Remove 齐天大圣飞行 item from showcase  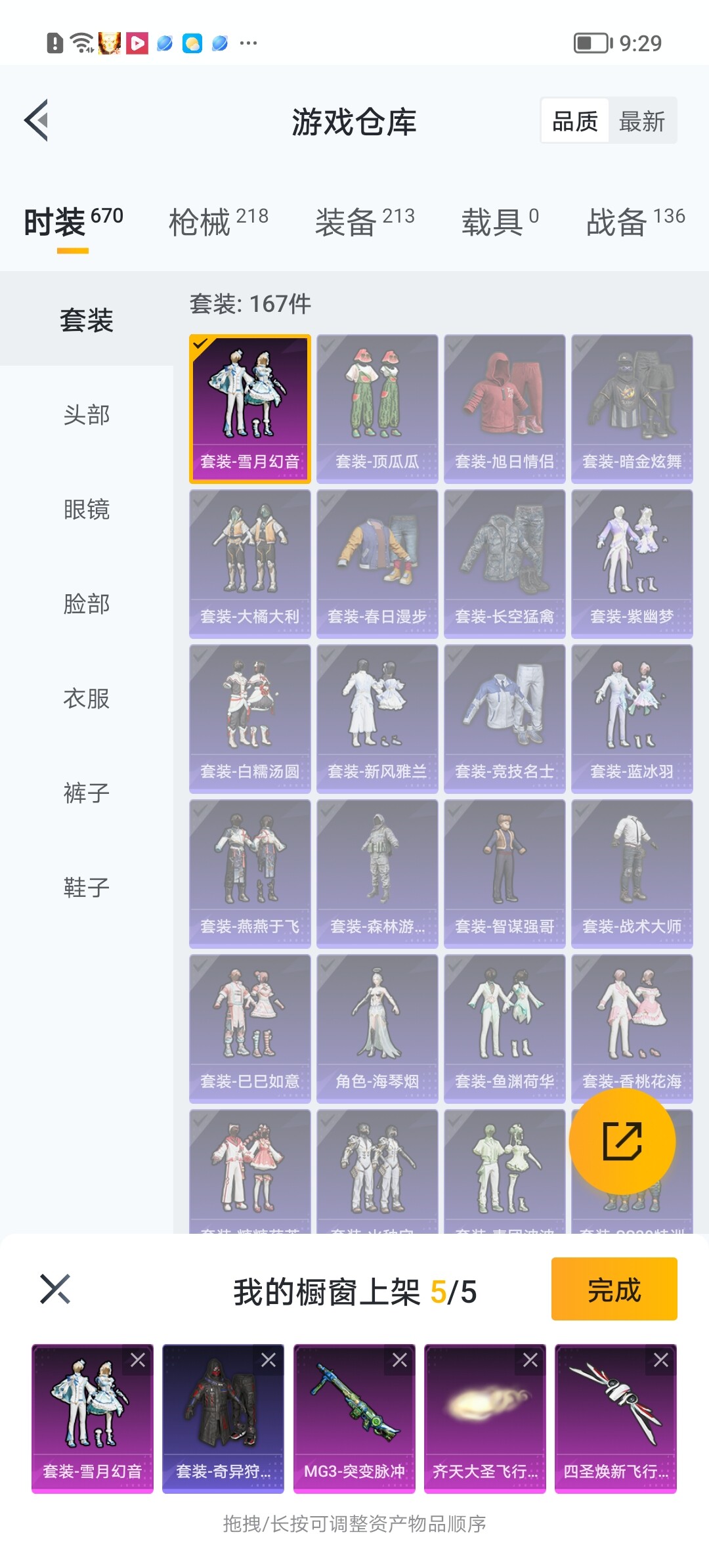(530, 1360)
